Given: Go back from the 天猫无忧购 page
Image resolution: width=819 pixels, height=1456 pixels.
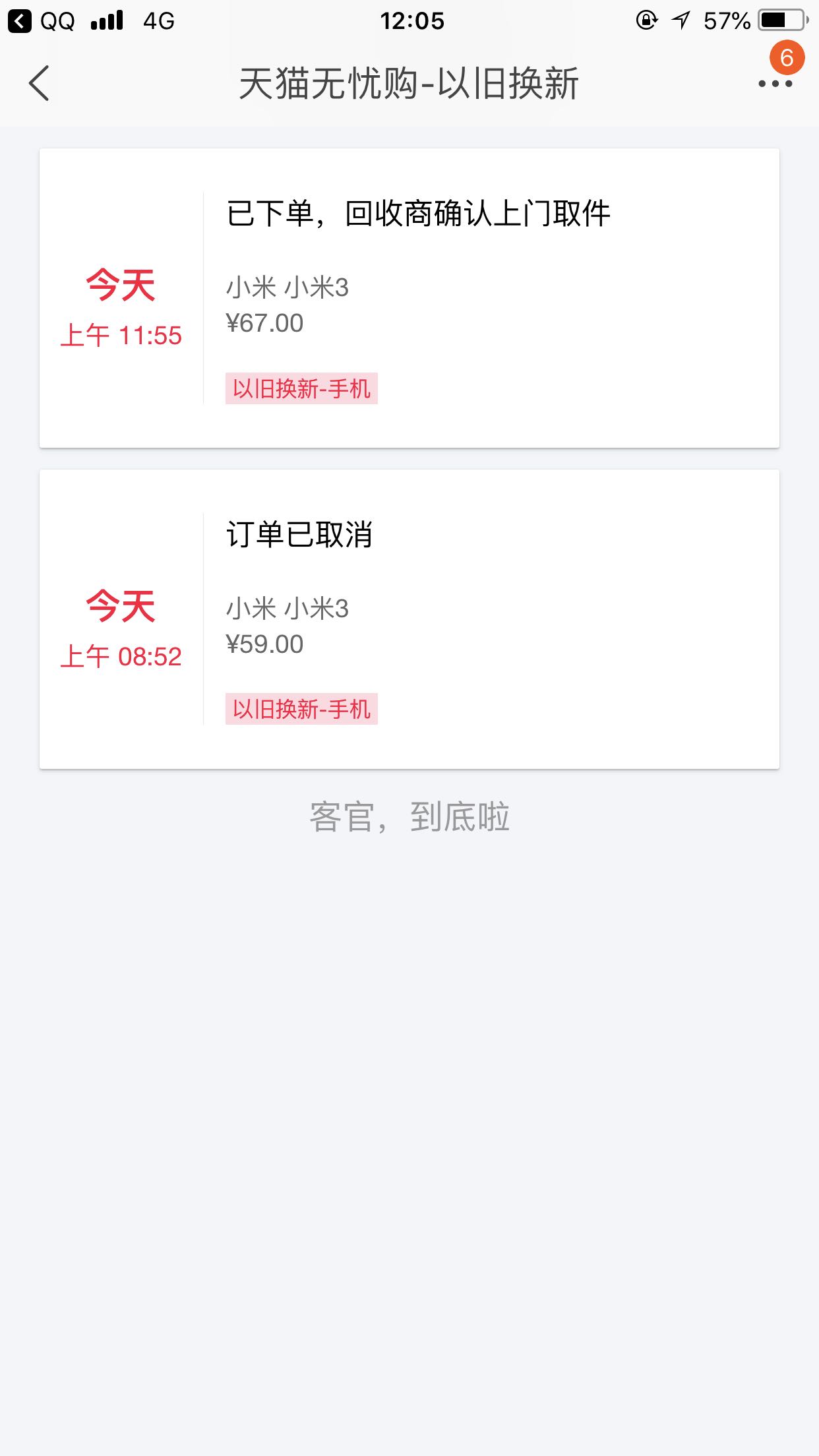Looking at the screenshot, I should [40, 84].
